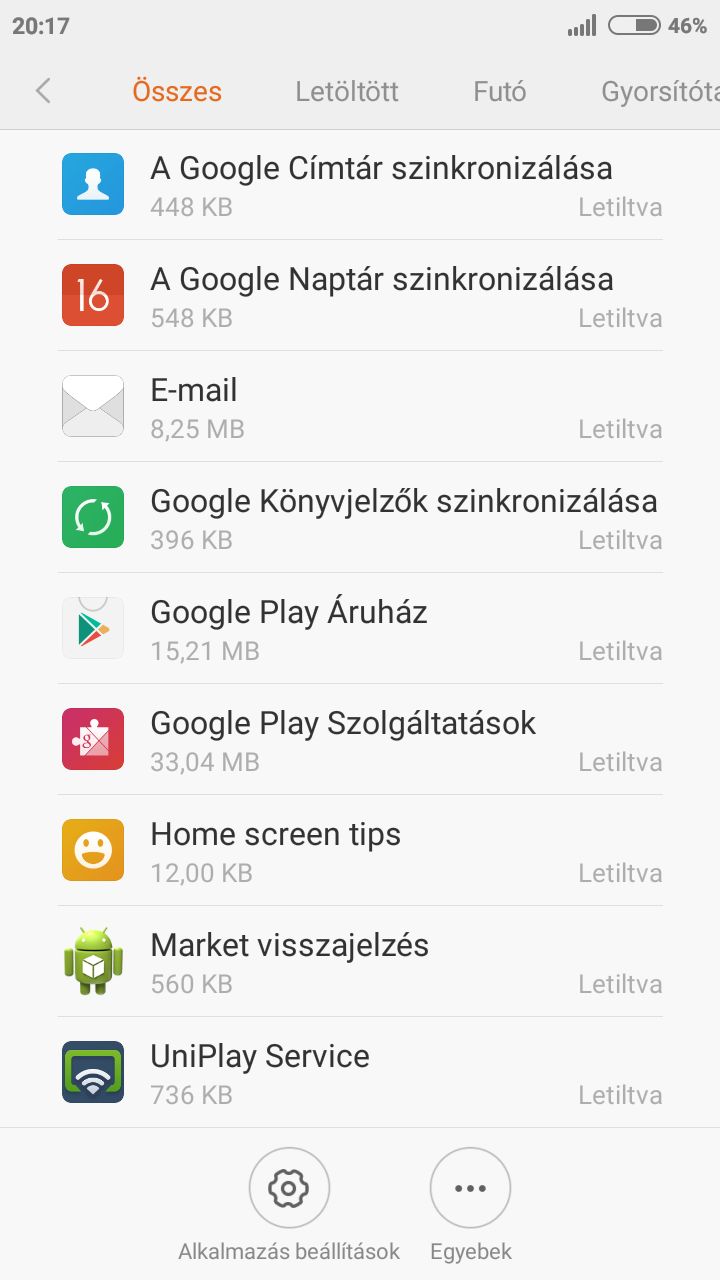The height and width of the screenshot is (1280, 720).
Task: Open UniPlay Service app details
Action: [x=360, y=1072]
